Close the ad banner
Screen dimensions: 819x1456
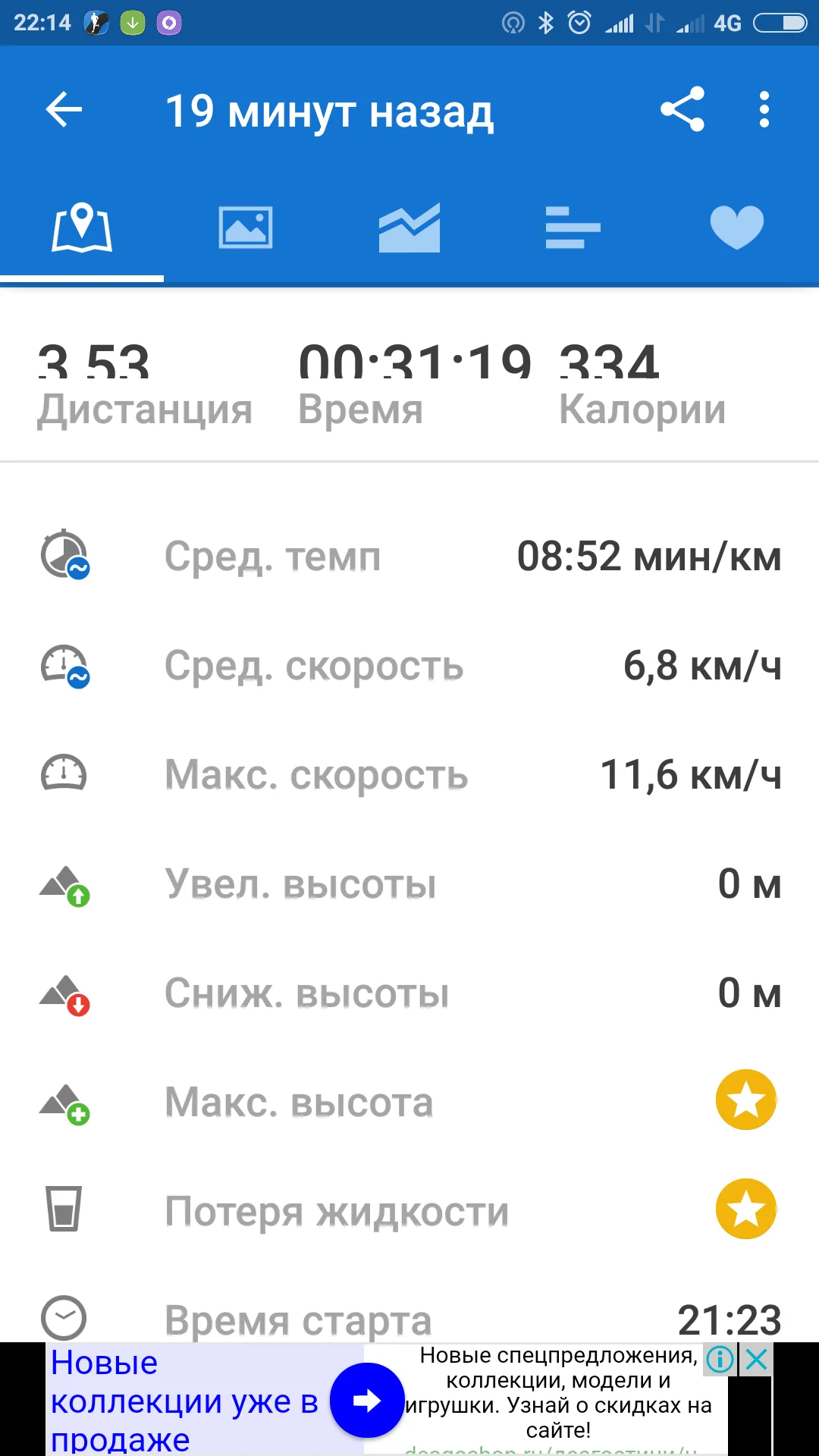(x=756, y=1360)
